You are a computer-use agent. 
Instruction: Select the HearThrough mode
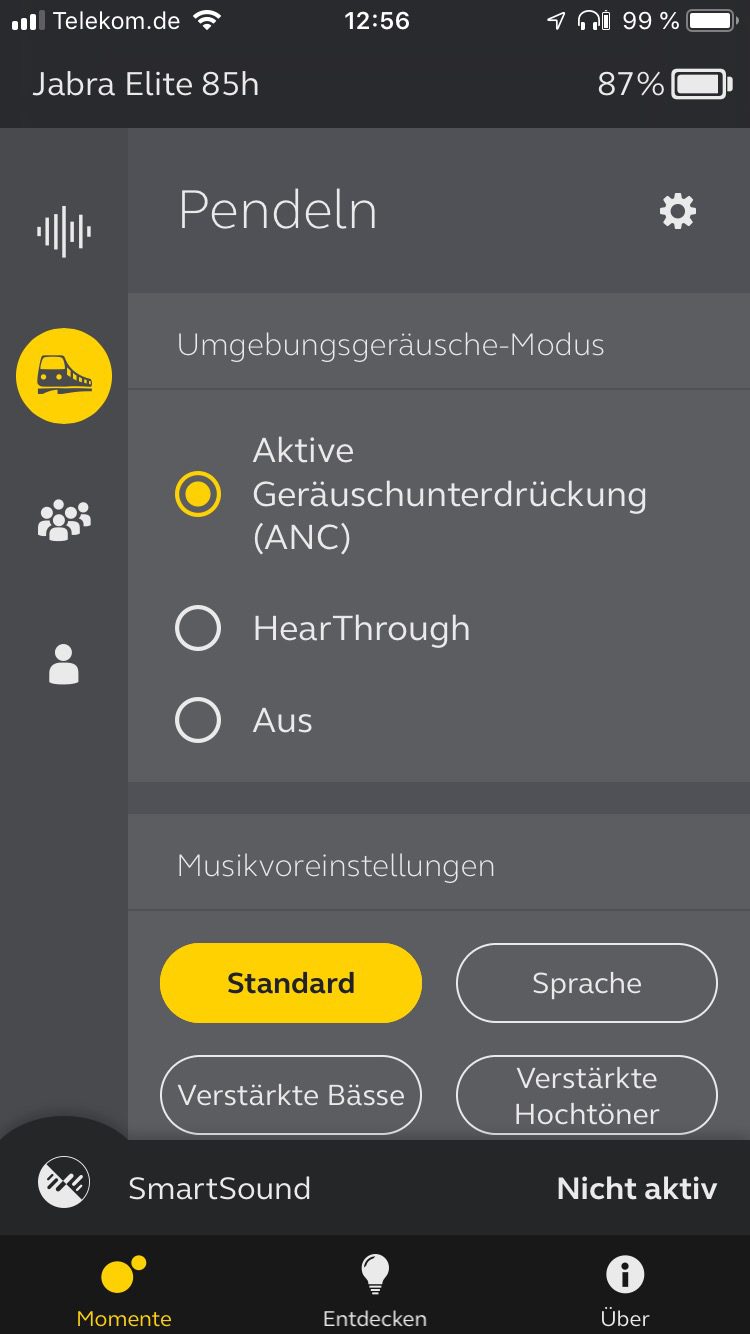(198, 629)
